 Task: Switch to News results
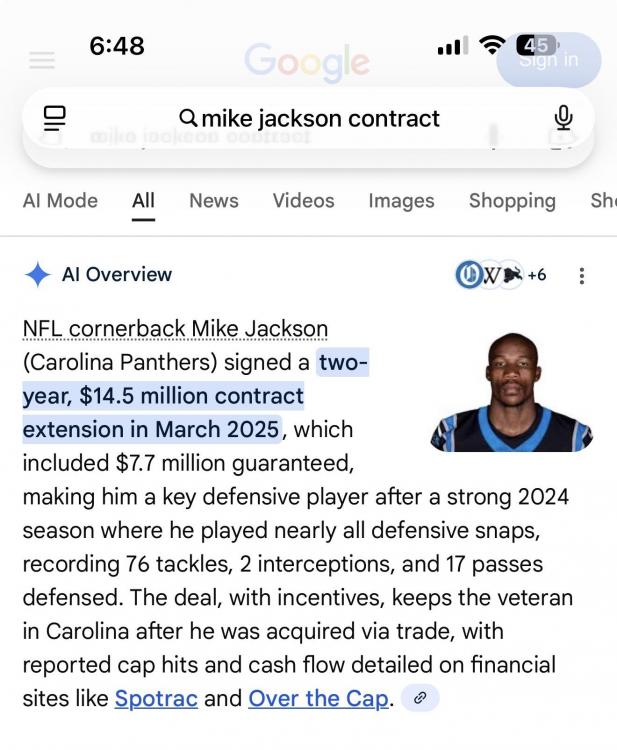214,200
